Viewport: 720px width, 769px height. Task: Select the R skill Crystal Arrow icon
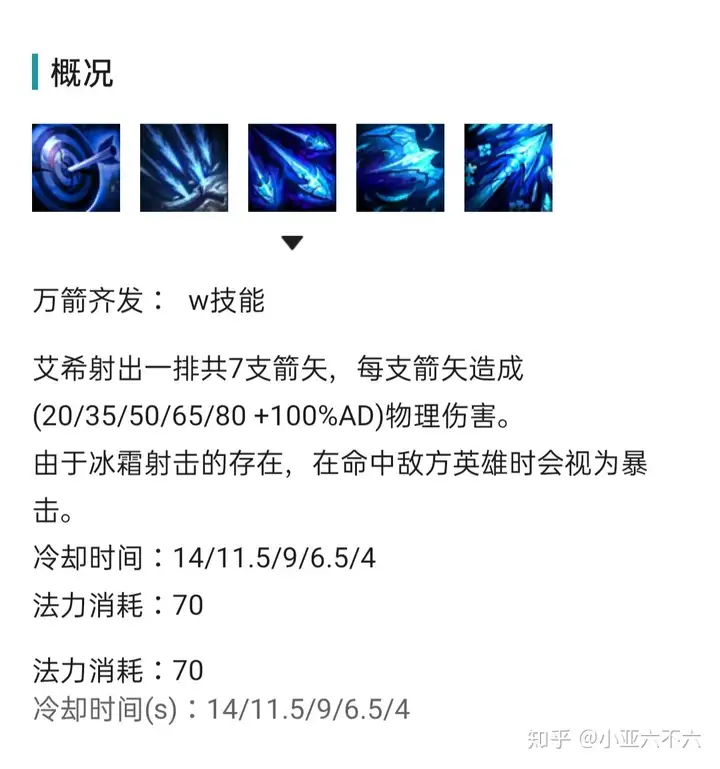pos(508,168)
